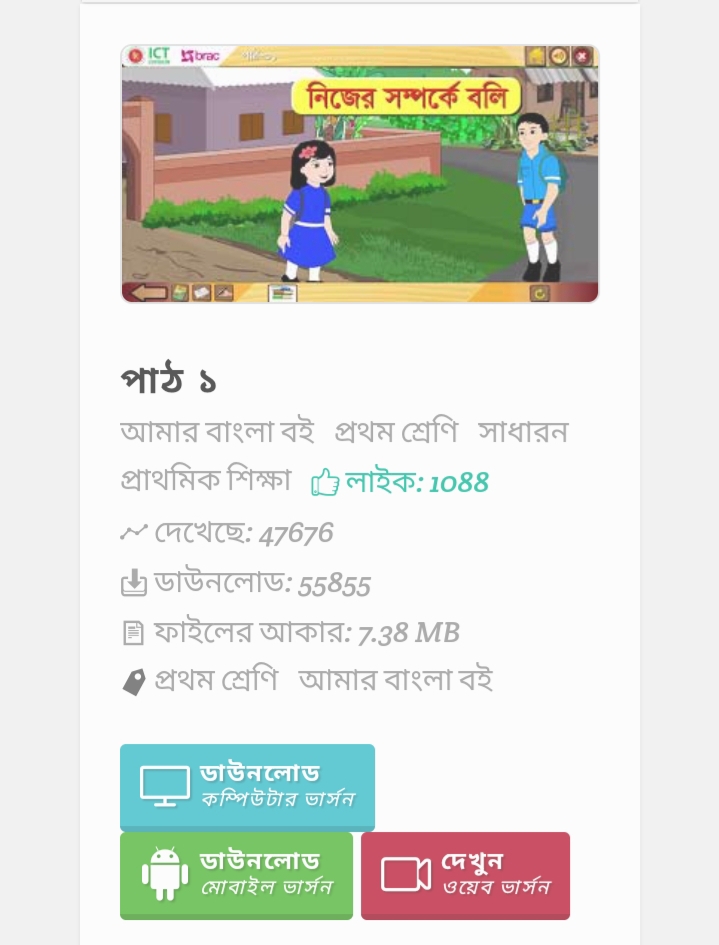The height and width of the screenshot is (945, 719).
Task: Download the computer version (কম্পিউটার ভার্সন)
Action: [247, 786]
